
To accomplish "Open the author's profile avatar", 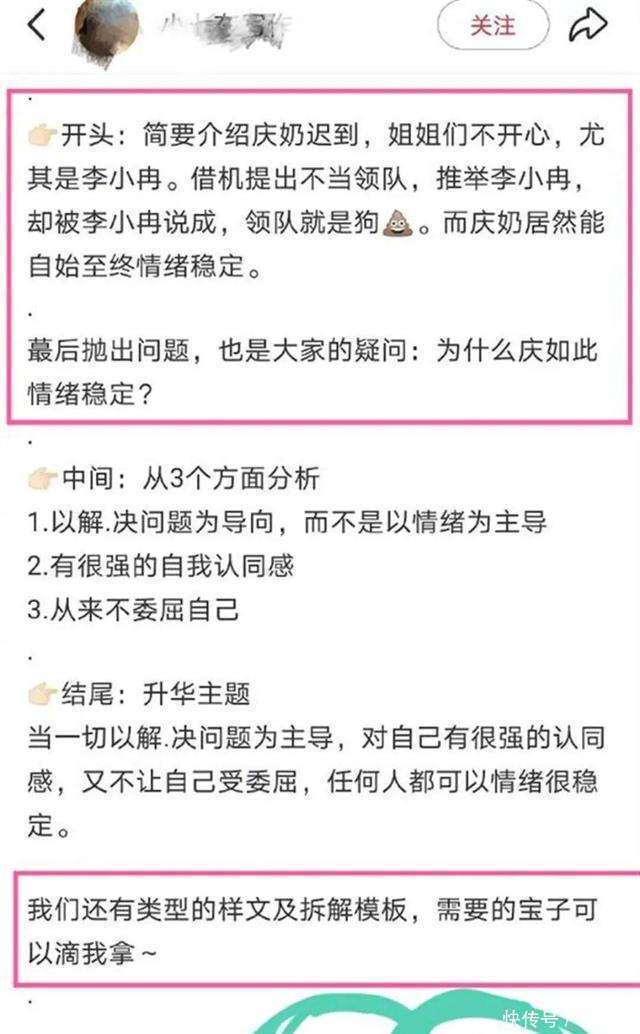I will click(107, 26).
